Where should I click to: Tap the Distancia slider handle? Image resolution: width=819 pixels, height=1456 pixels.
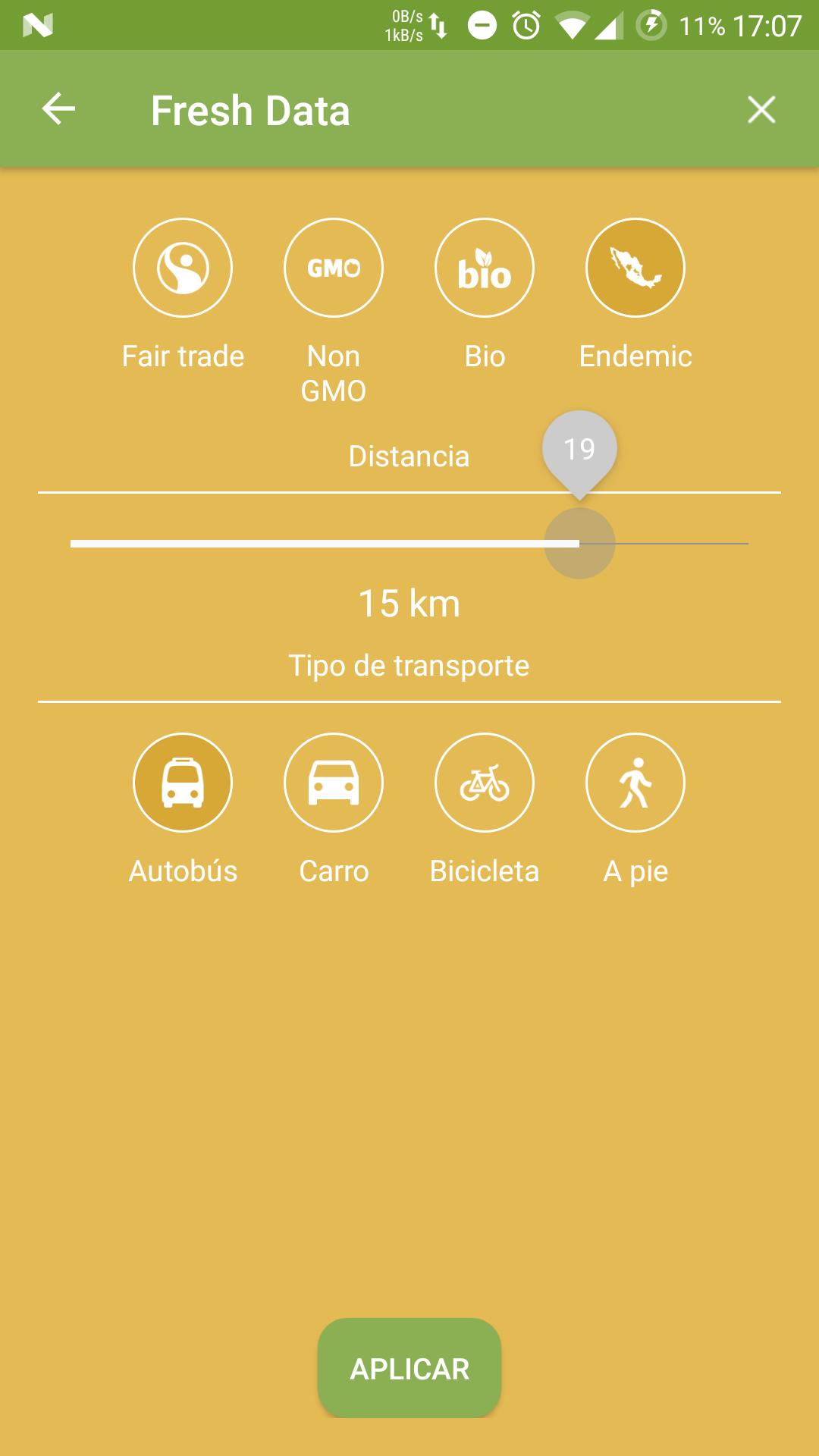(x=579, y=544)
